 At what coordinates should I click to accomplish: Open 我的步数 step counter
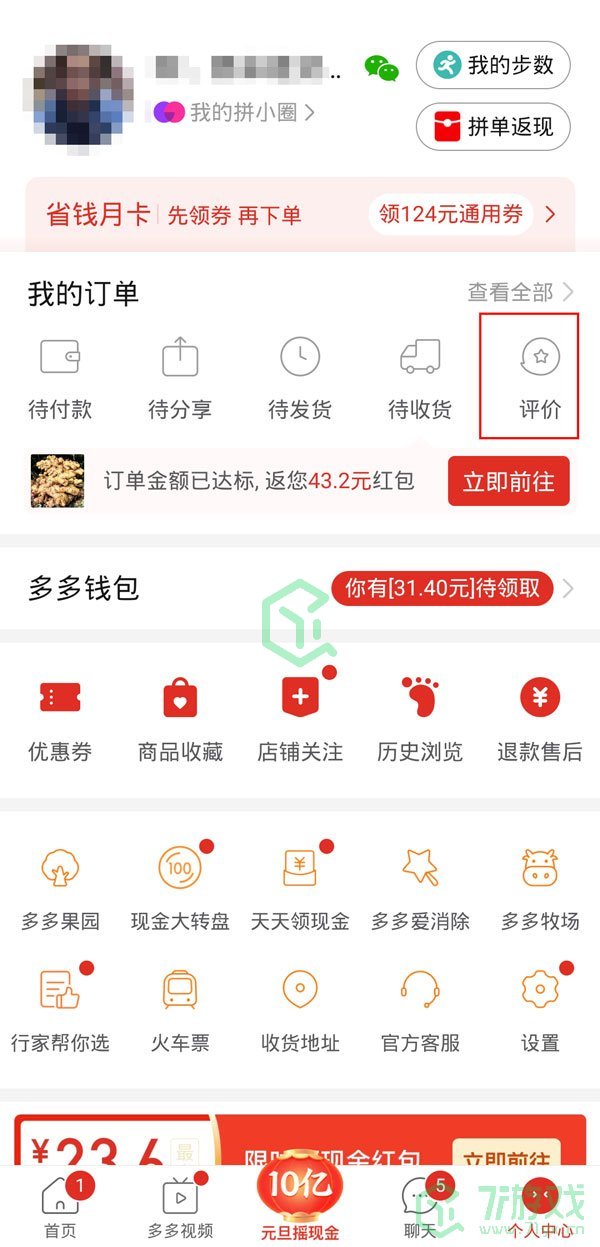492,66
